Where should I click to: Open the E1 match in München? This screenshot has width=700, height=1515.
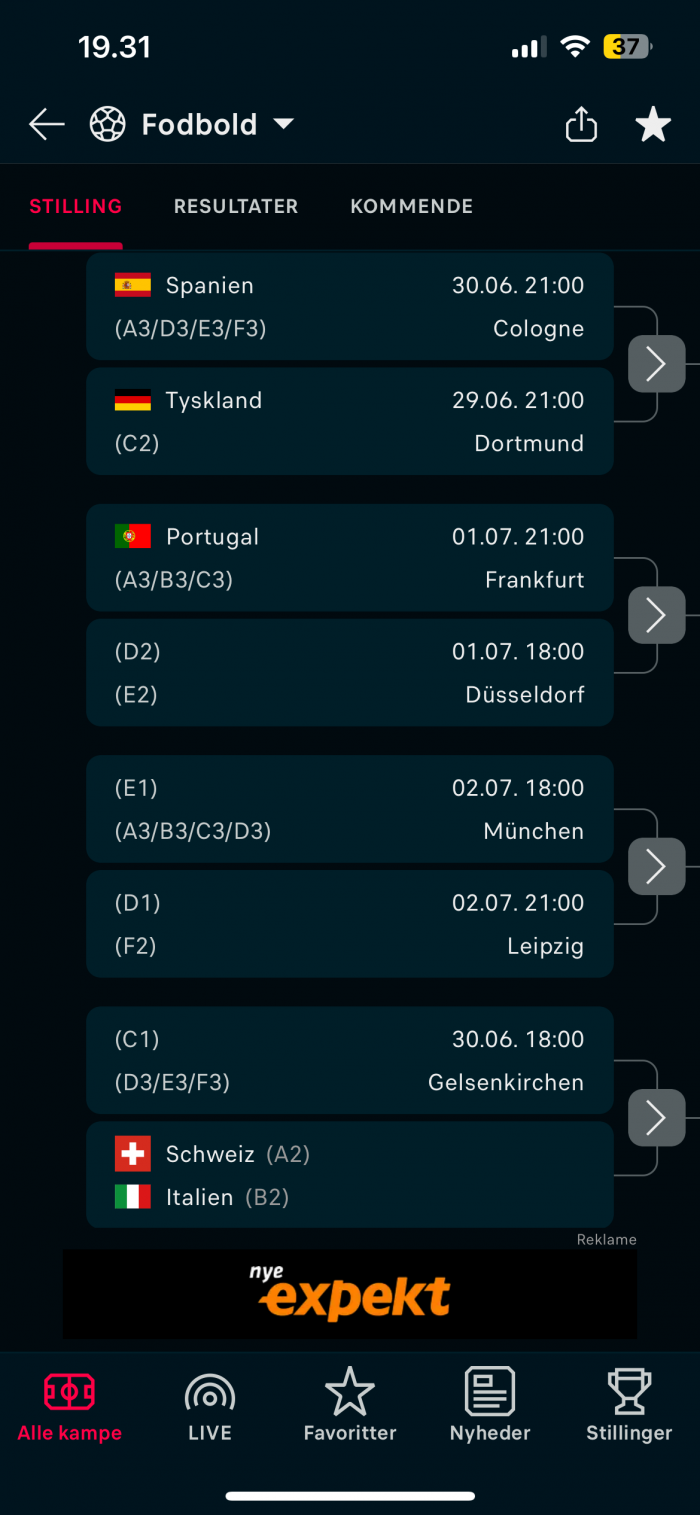[x=350, y=809]
